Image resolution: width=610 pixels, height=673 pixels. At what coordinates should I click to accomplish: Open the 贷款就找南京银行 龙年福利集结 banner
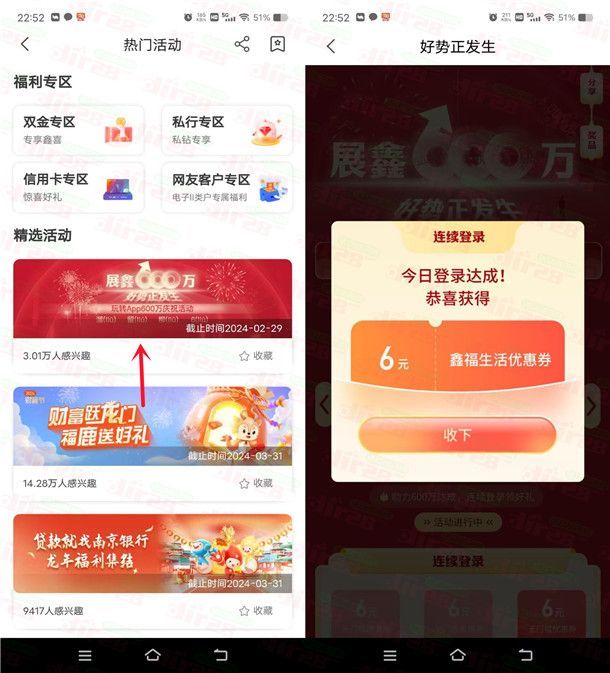152,553
